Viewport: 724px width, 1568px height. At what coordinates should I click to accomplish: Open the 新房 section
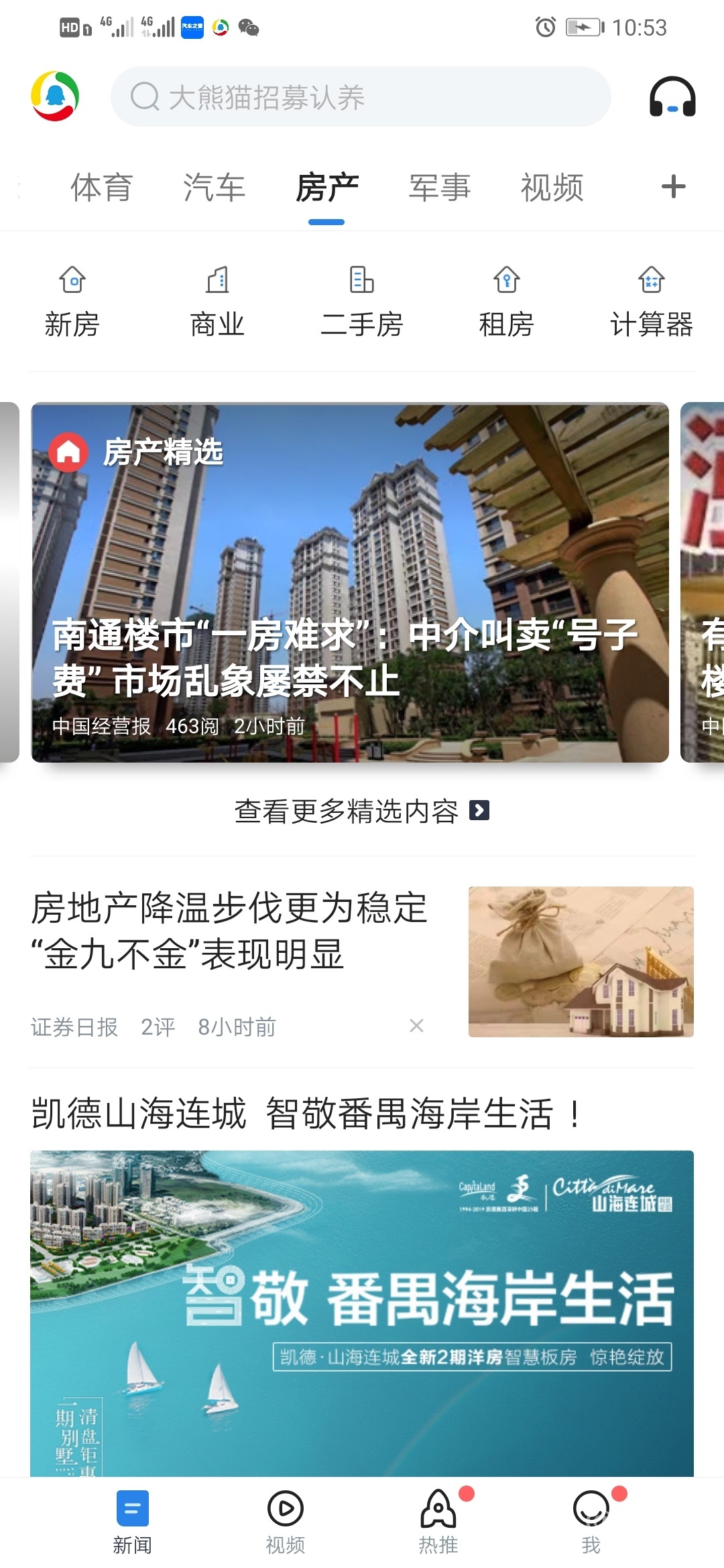(72, 301)
